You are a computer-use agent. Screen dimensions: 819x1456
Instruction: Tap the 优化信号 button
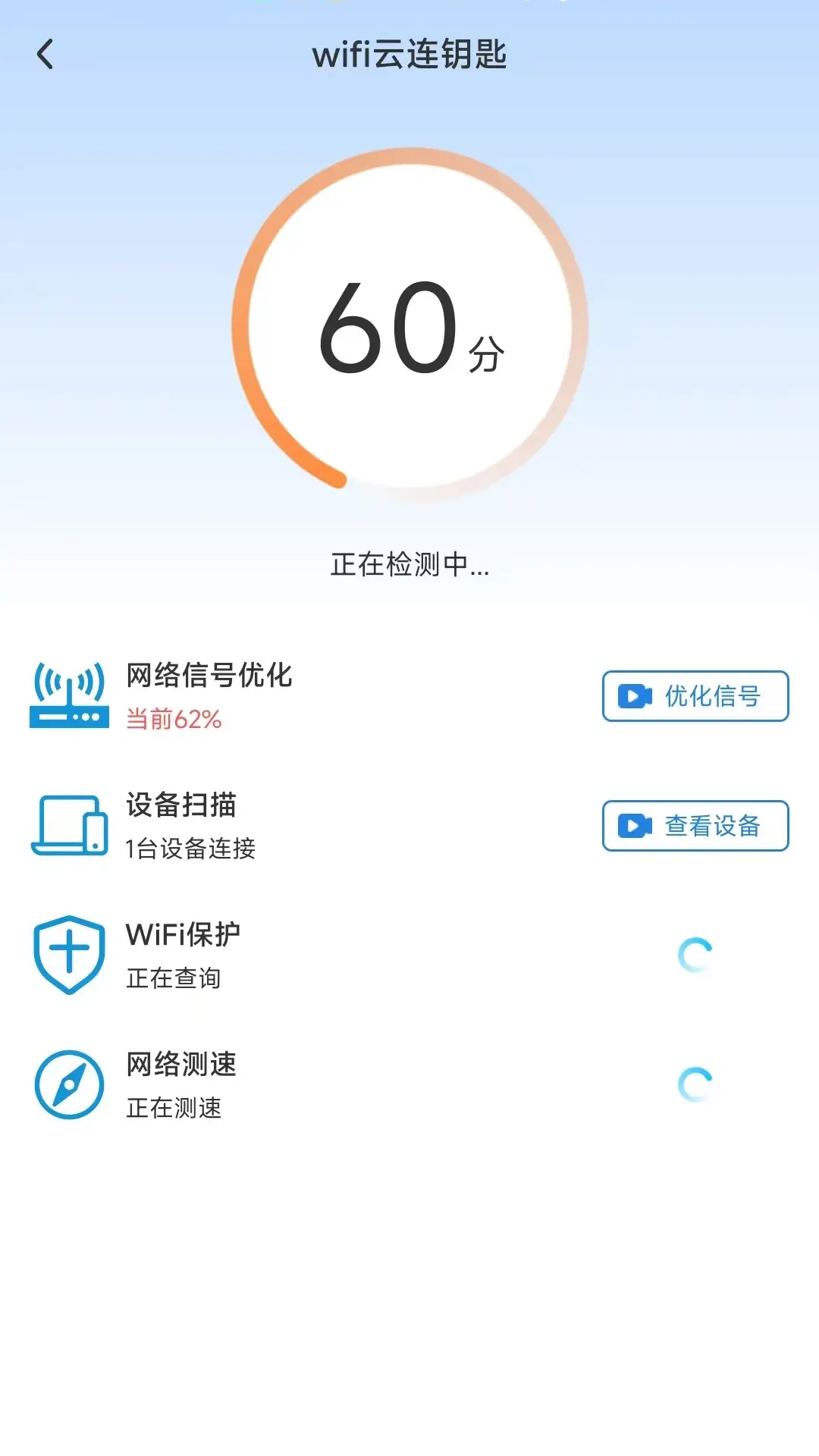(695, 696)
